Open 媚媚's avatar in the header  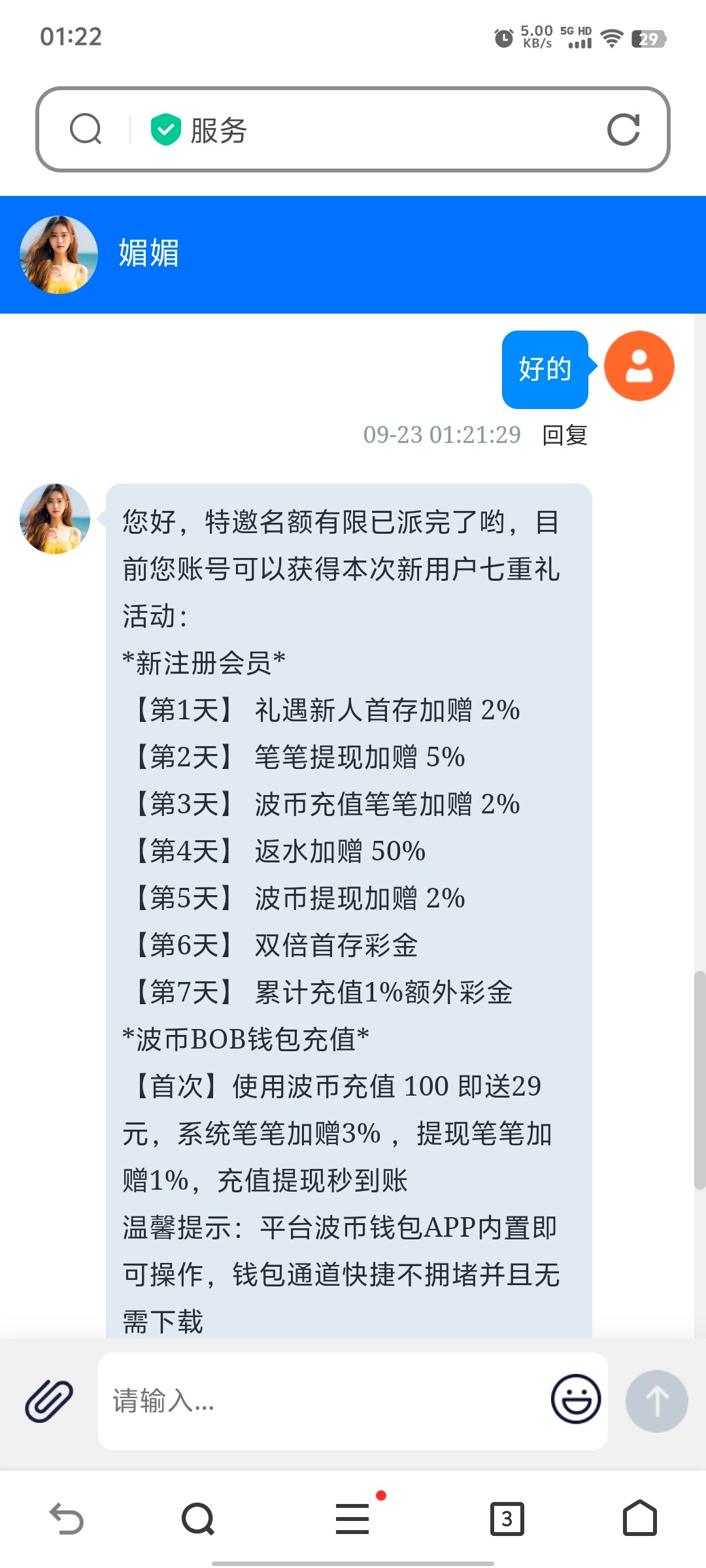coord(59,255)
